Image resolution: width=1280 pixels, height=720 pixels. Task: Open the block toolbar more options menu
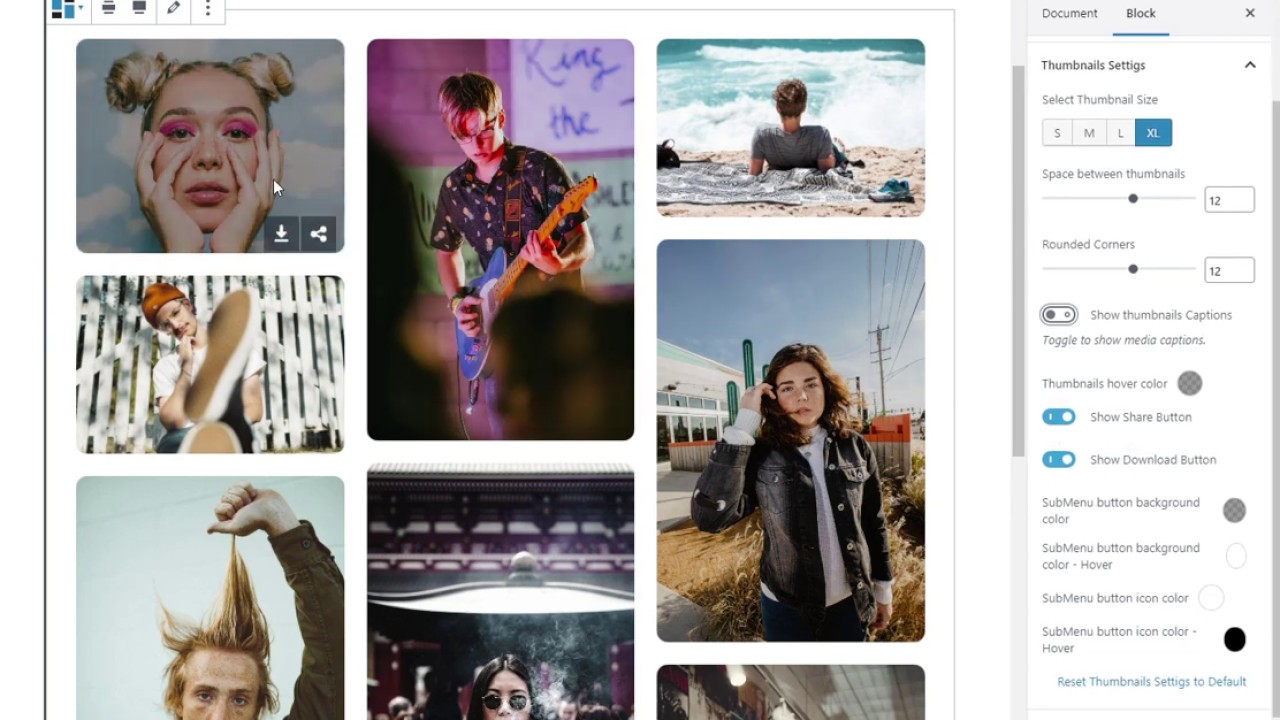[x=208, y=8]
